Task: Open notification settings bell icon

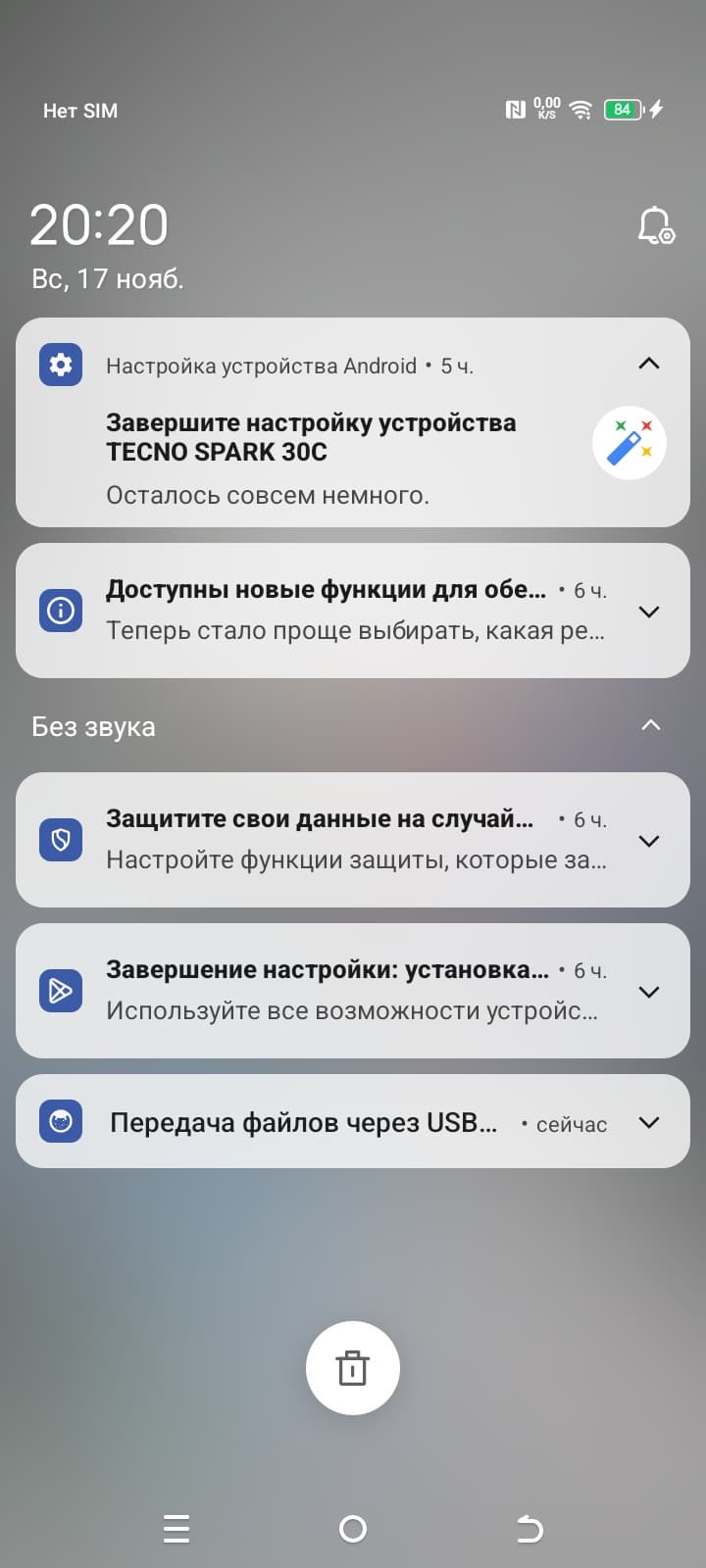Action: coord(655,226)
